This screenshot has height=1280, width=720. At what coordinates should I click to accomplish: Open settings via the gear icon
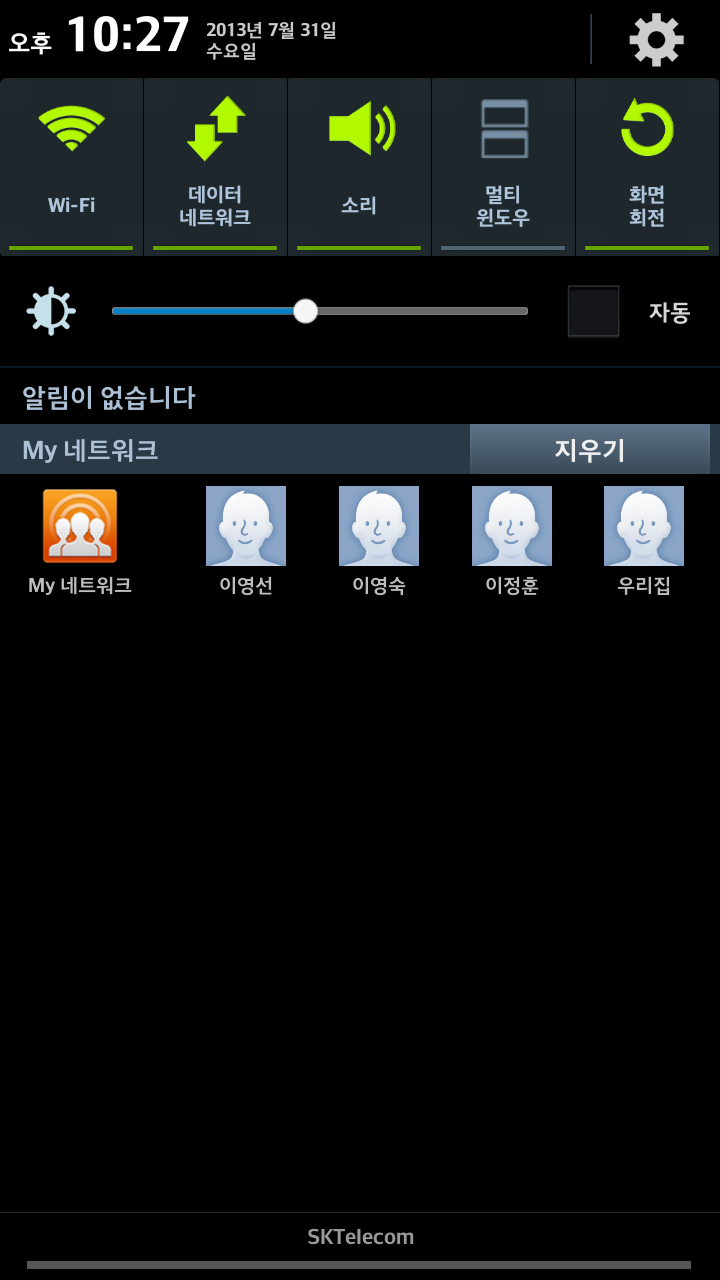point(656,40)
